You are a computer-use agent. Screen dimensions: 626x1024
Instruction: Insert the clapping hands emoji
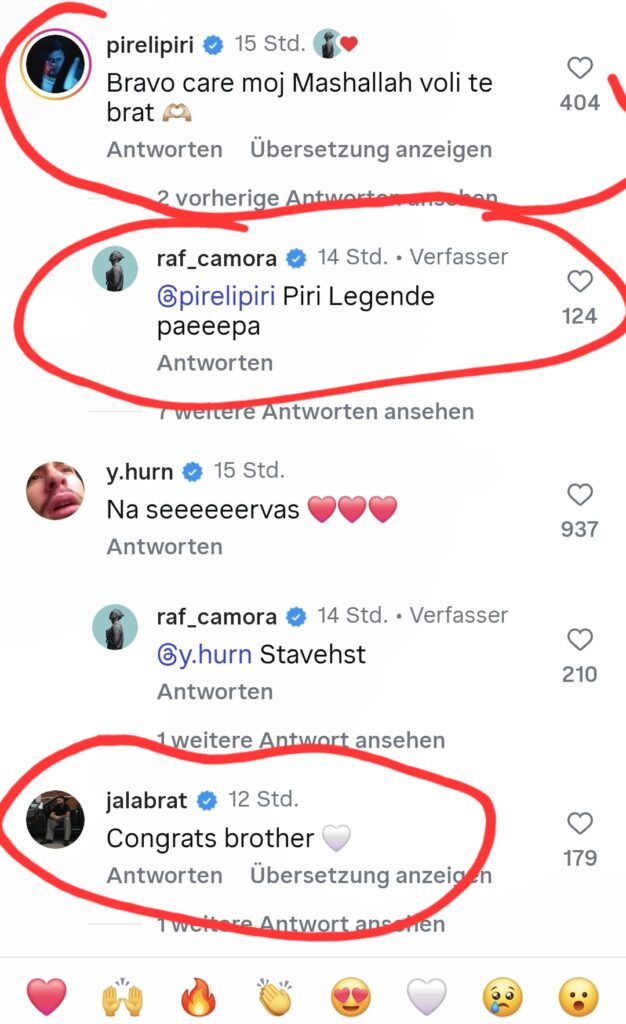tap(273, 997)
